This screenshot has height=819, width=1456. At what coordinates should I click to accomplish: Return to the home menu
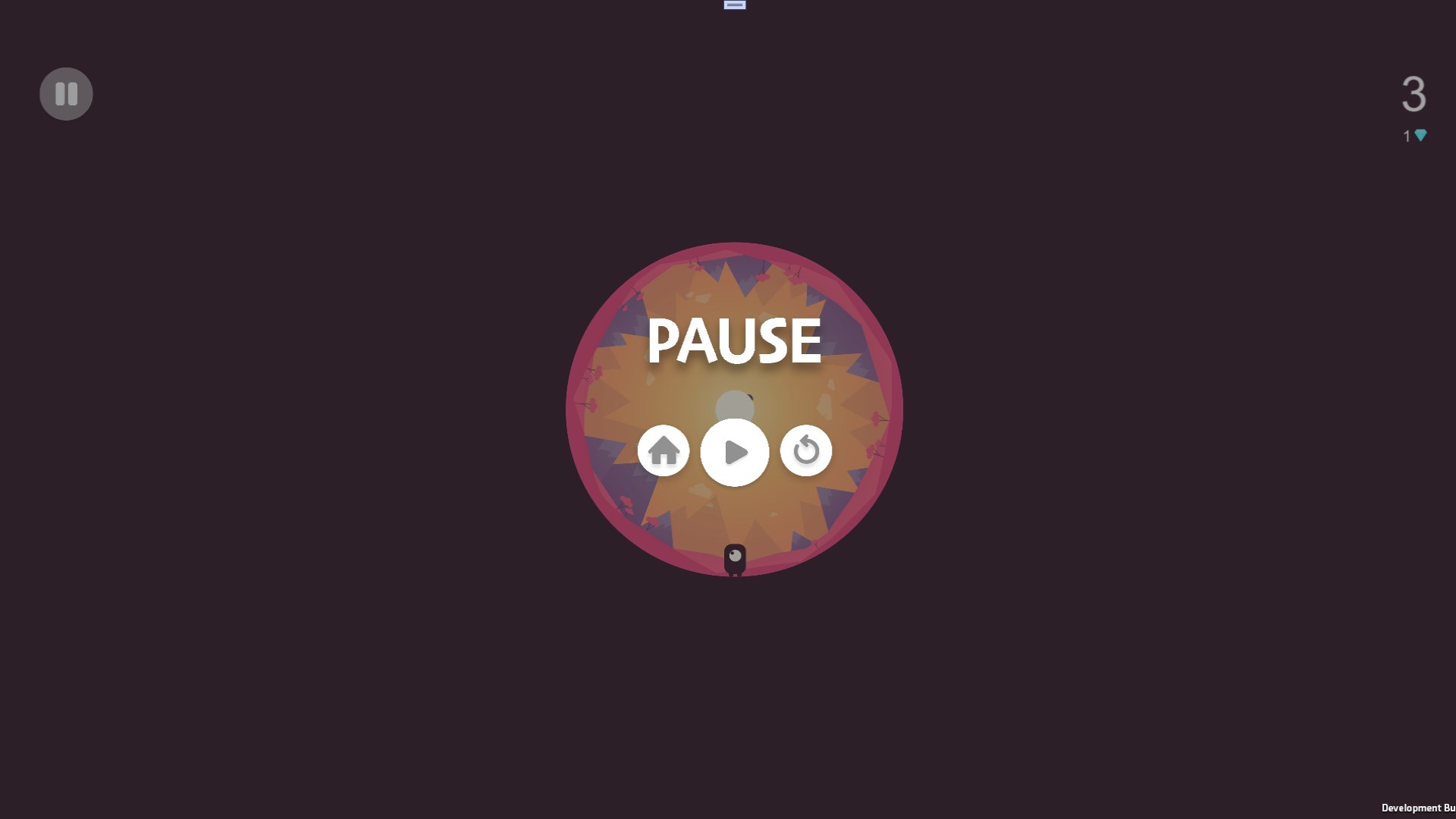tap(664, 451)
